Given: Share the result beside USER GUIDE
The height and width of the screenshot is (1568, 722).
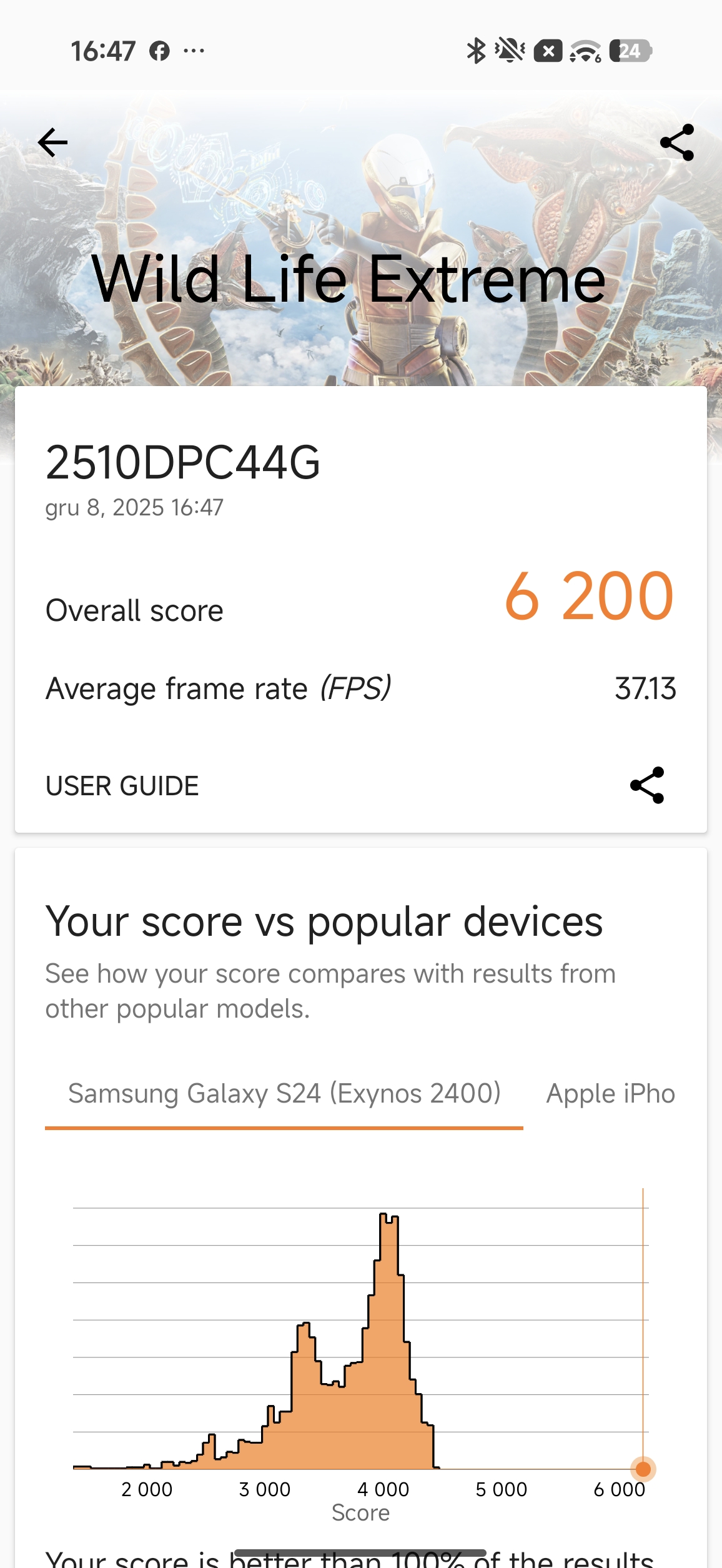Looking at the screenshot, I should (x=647, y=785).
